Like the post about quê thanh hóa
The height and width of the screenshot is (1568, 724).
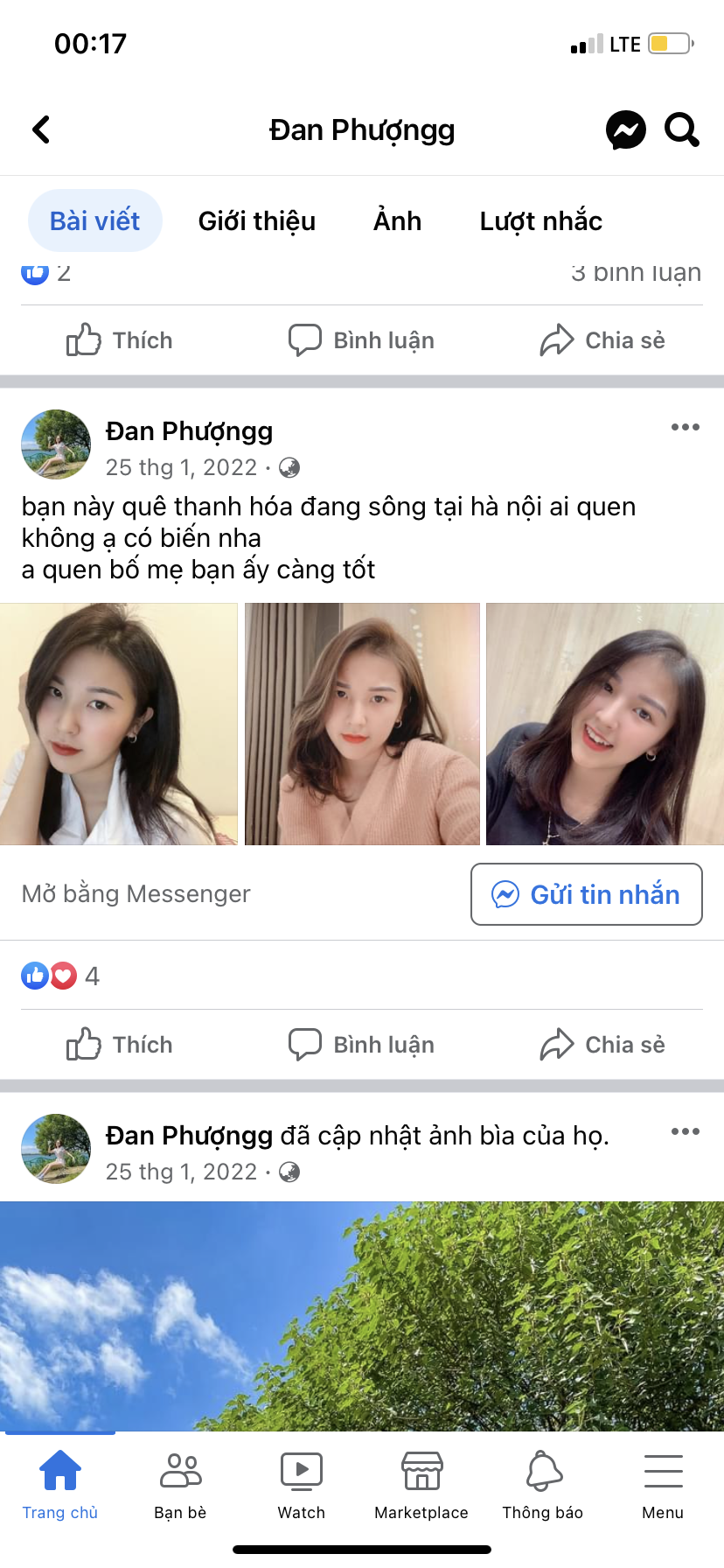(x=120, y=1045)
